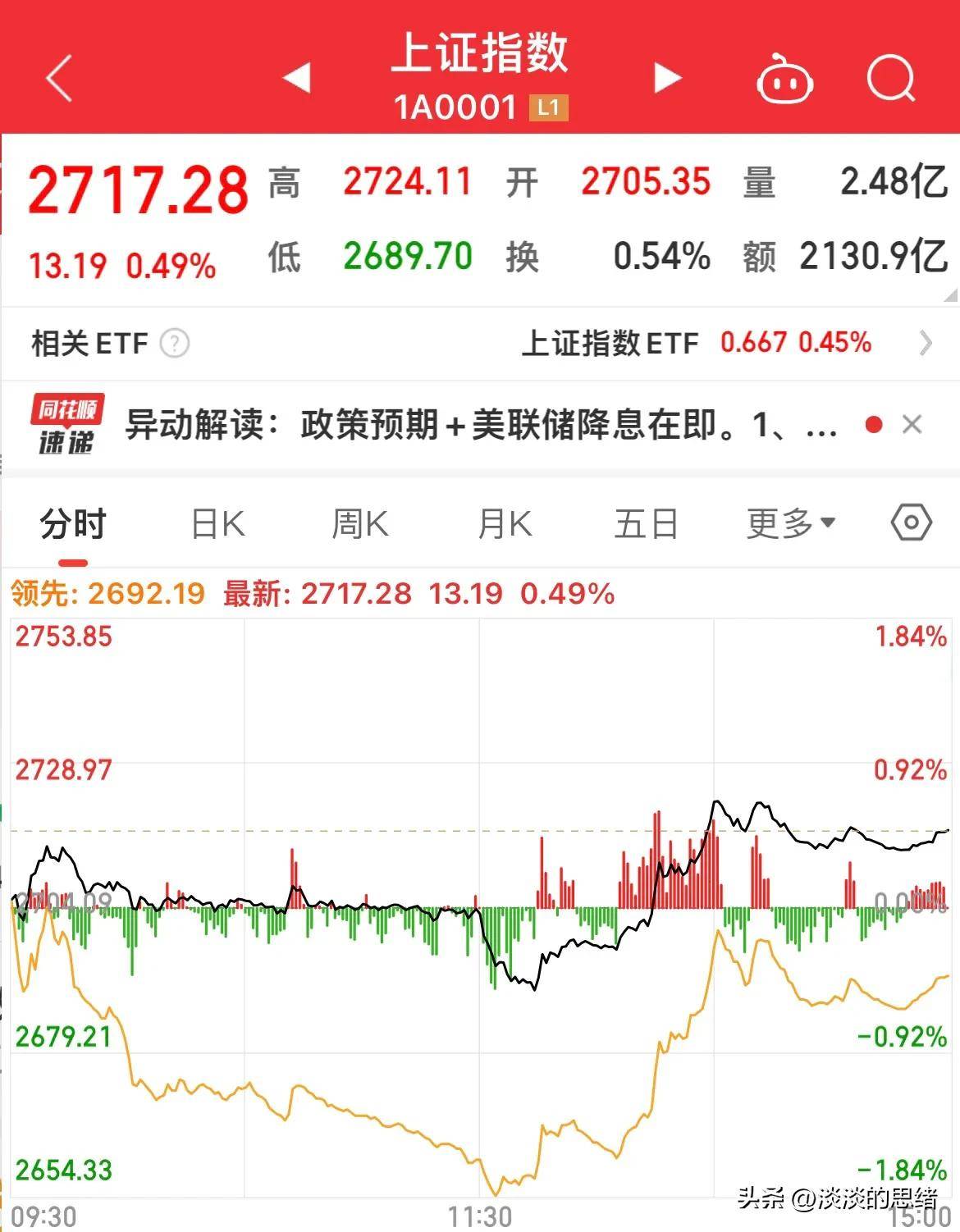Tap the 最新 price 2717.28 above the chart
This screenshot has width=960, height=1232.
(354, 592)
